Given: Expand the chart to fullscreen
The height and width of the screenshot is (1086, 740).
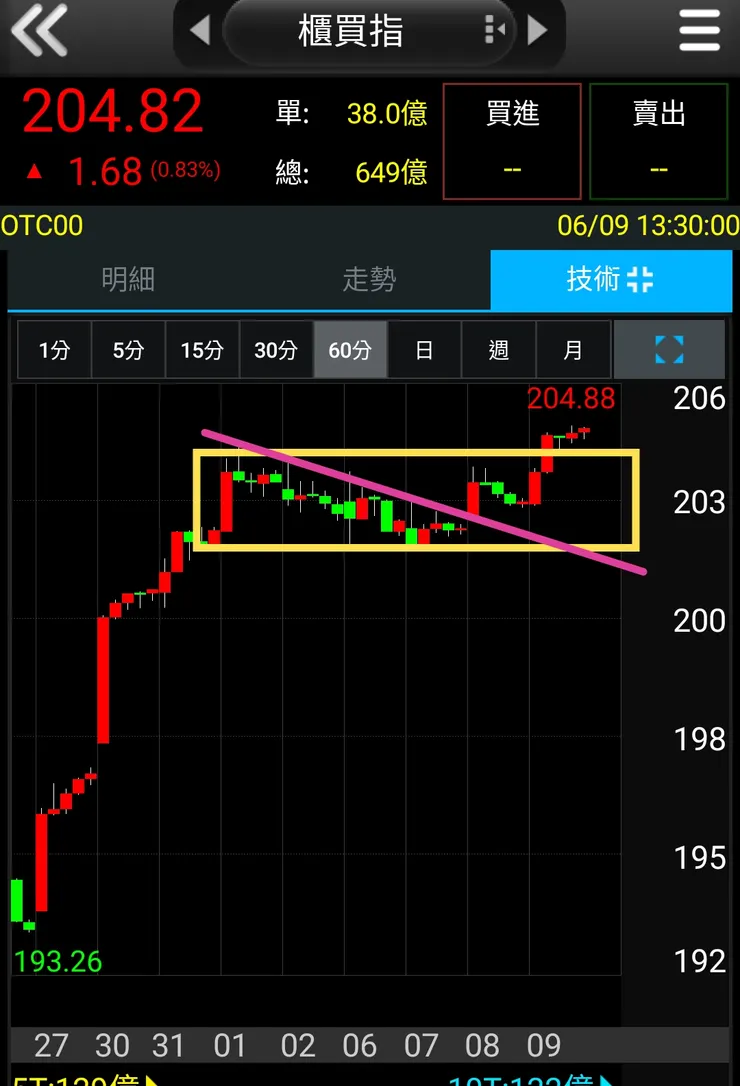Looking at the screenshot, I should tap(669, 350).
